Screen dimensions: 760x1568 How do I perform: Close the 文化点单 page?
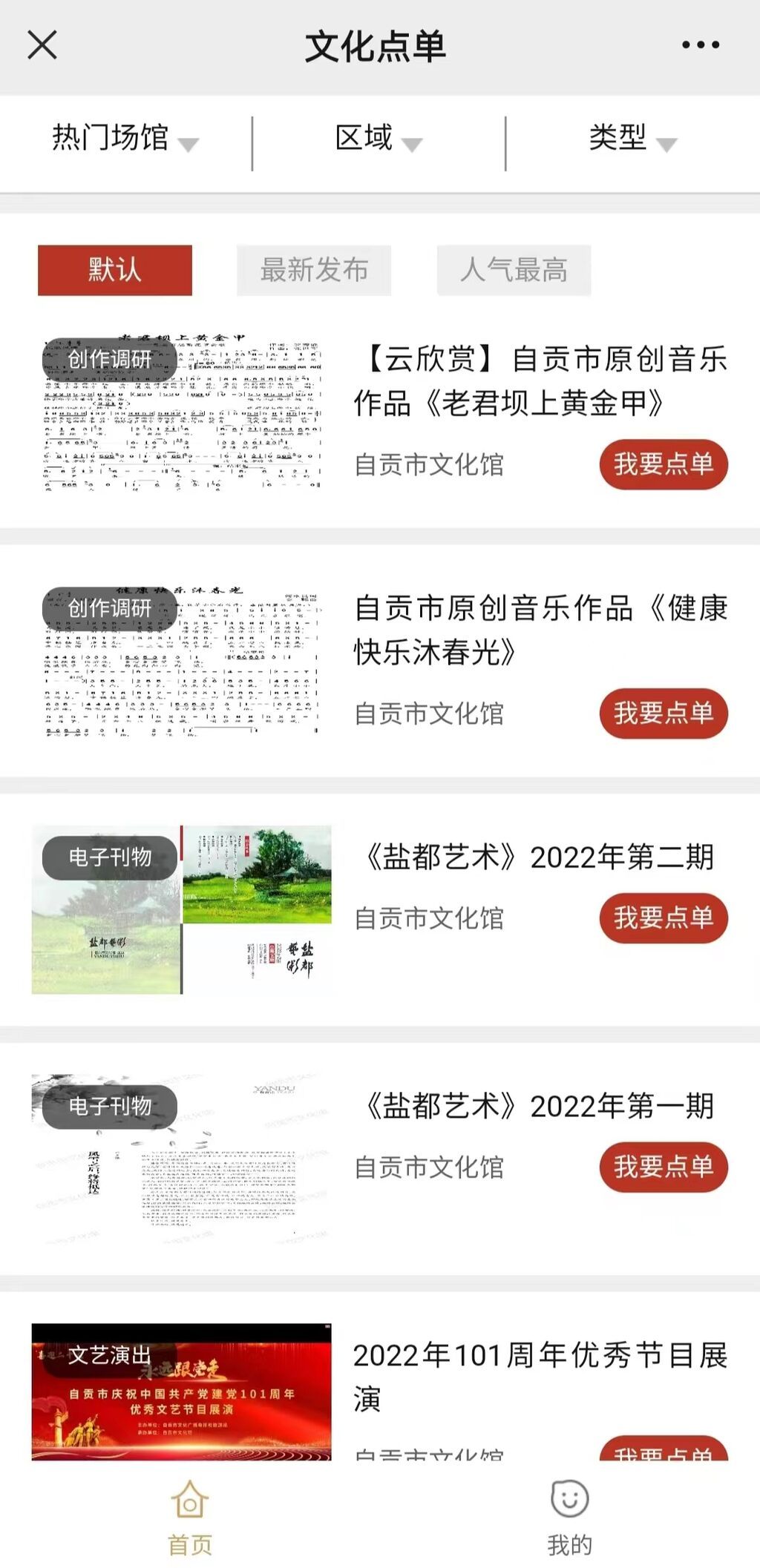tap(42, 45)
